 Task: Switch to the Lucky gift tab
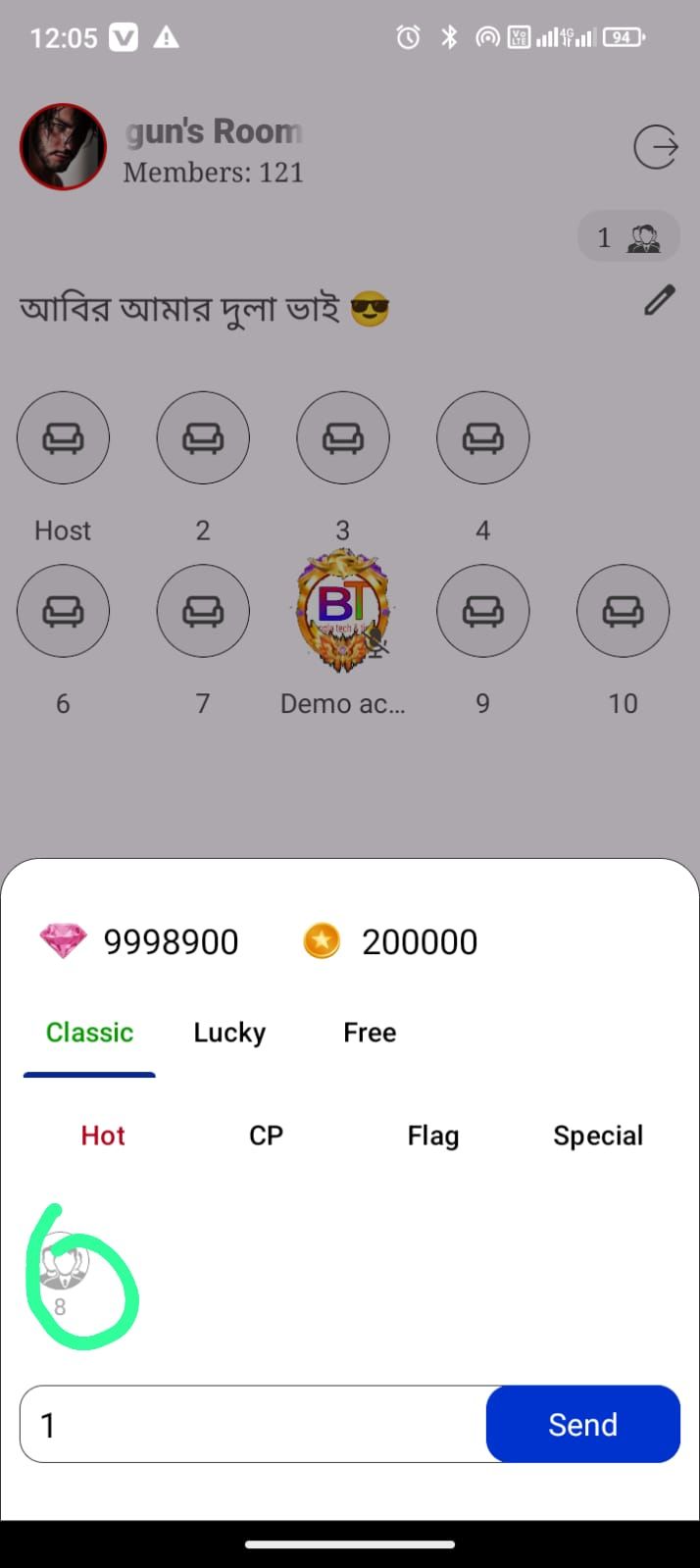pyautogui.click(x=229, y=1033)
